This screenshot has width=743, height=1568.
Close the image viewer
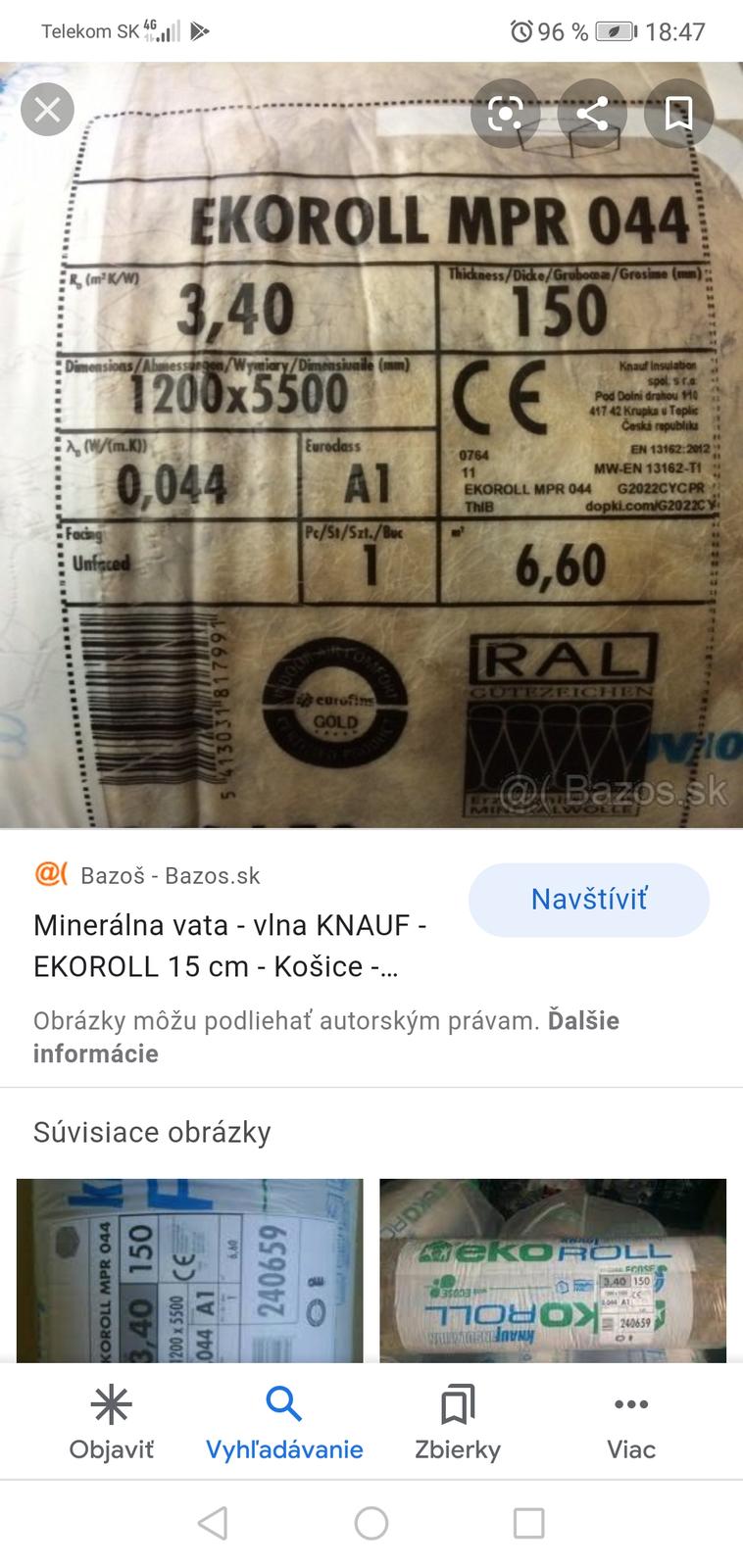[47, 109]
